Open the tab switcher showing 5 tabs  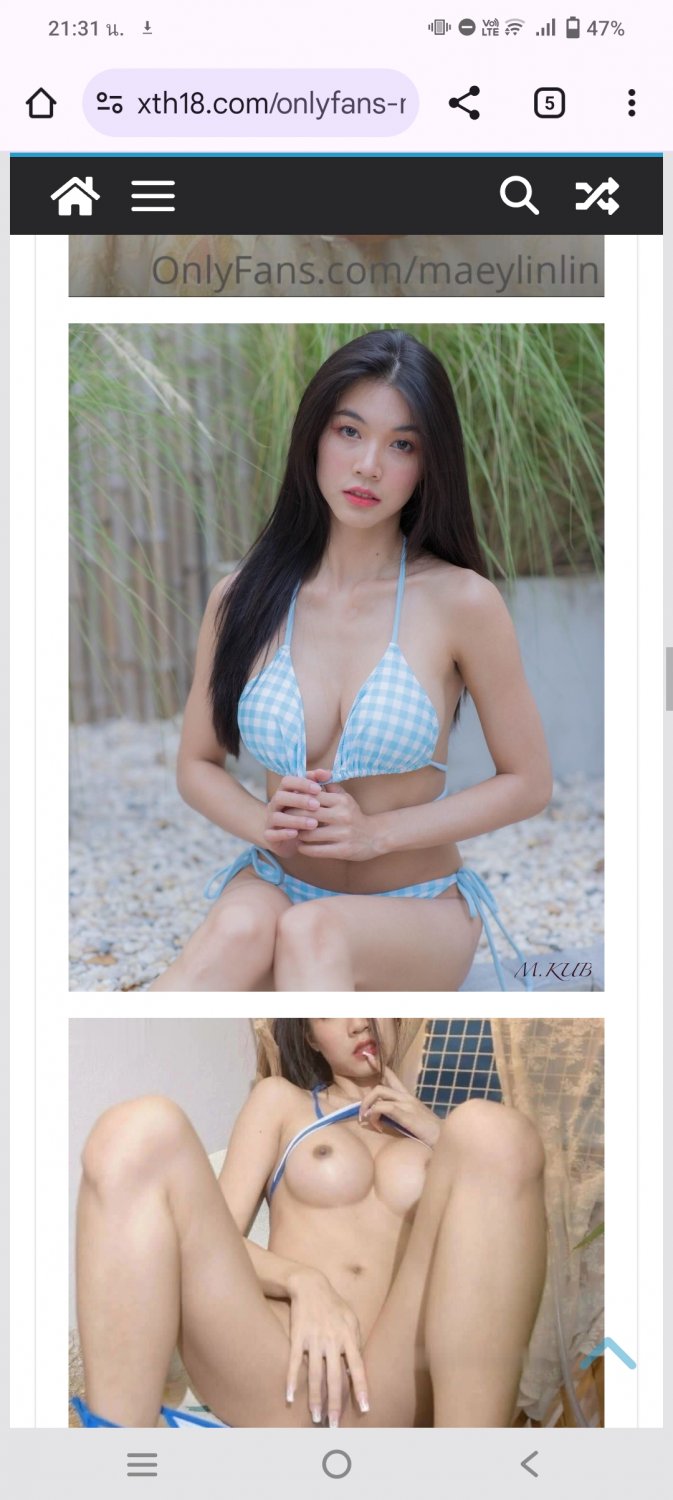(549, 103)
